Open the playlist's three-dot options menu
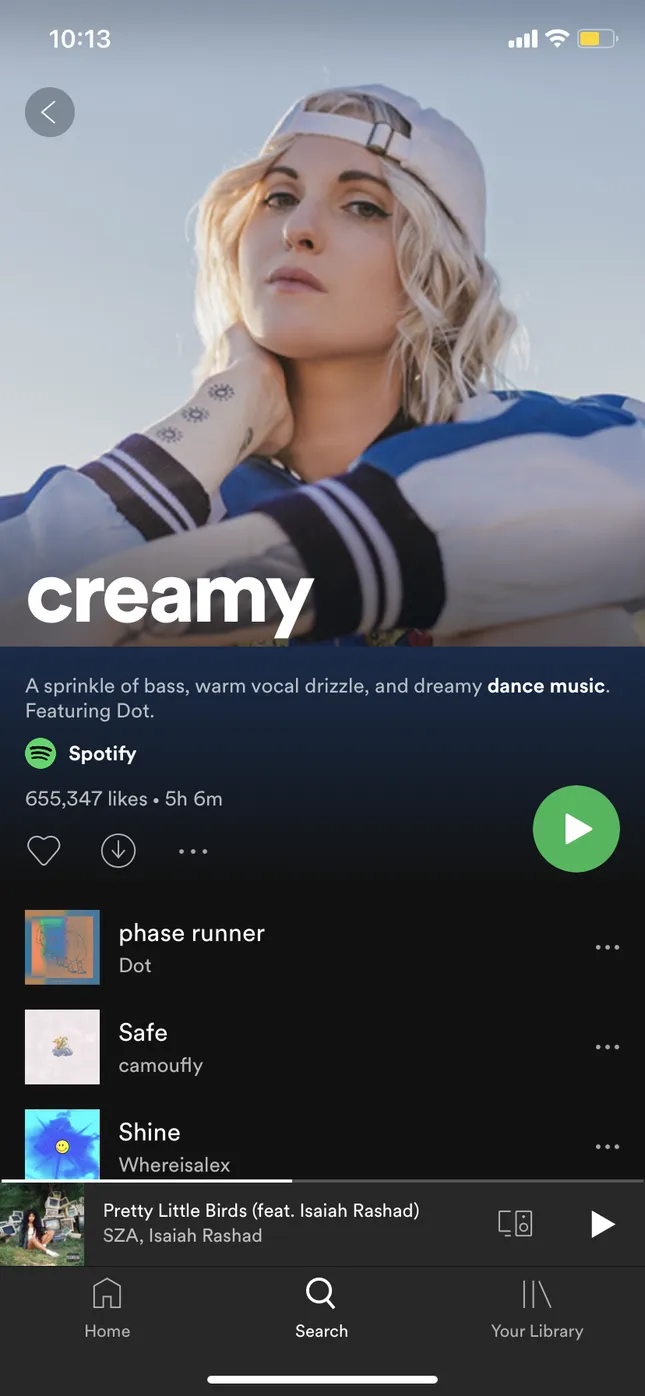645x1396 pixels. tap(193, 852)
